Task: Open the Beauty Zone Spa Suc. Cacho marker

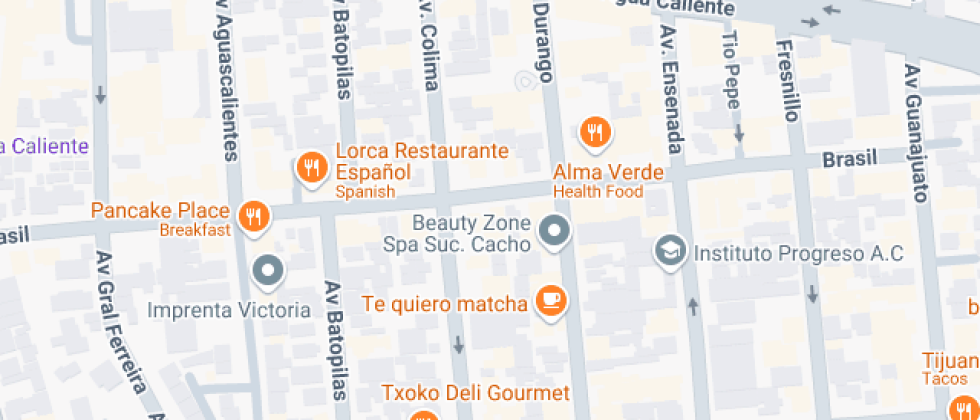Action: [x=553, y=232]
